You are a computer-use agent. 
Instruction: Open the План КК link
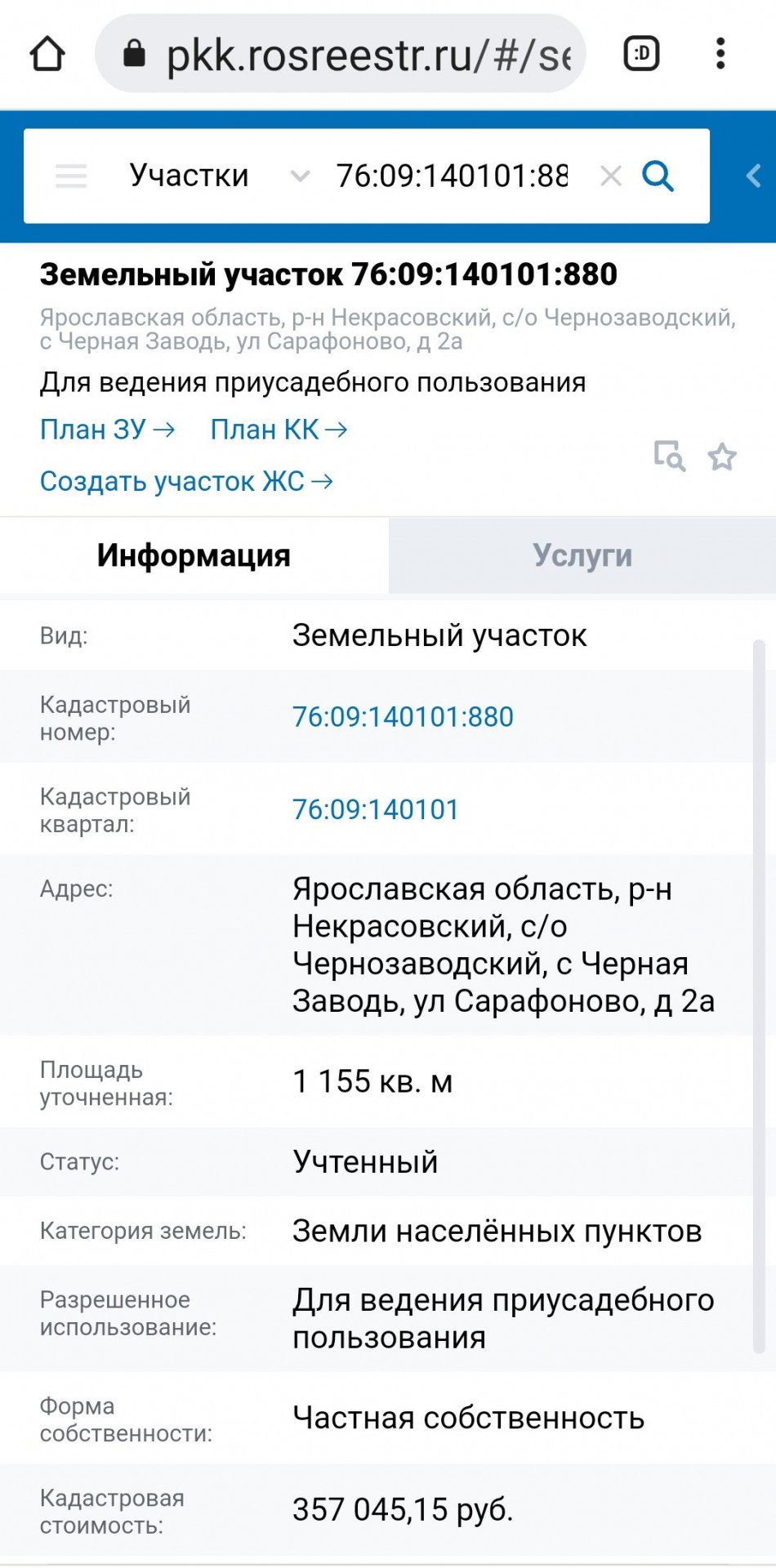[279, 430]
